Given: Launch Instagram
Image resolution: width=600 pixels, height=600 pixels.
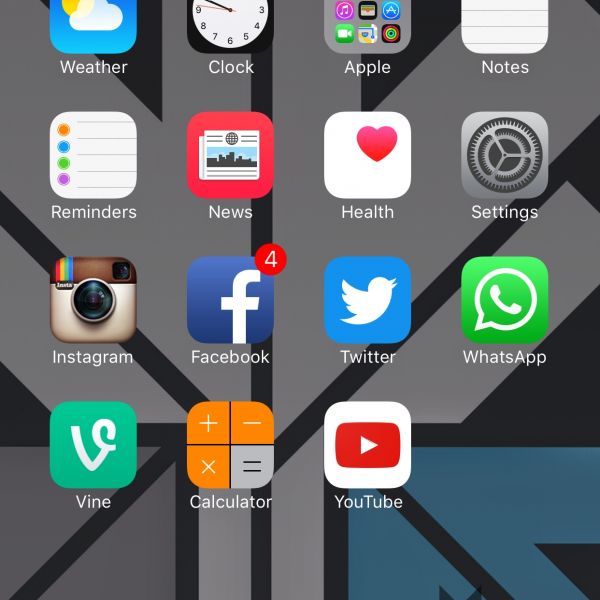Looking at the screenshot, I should (x=93, y=300).
